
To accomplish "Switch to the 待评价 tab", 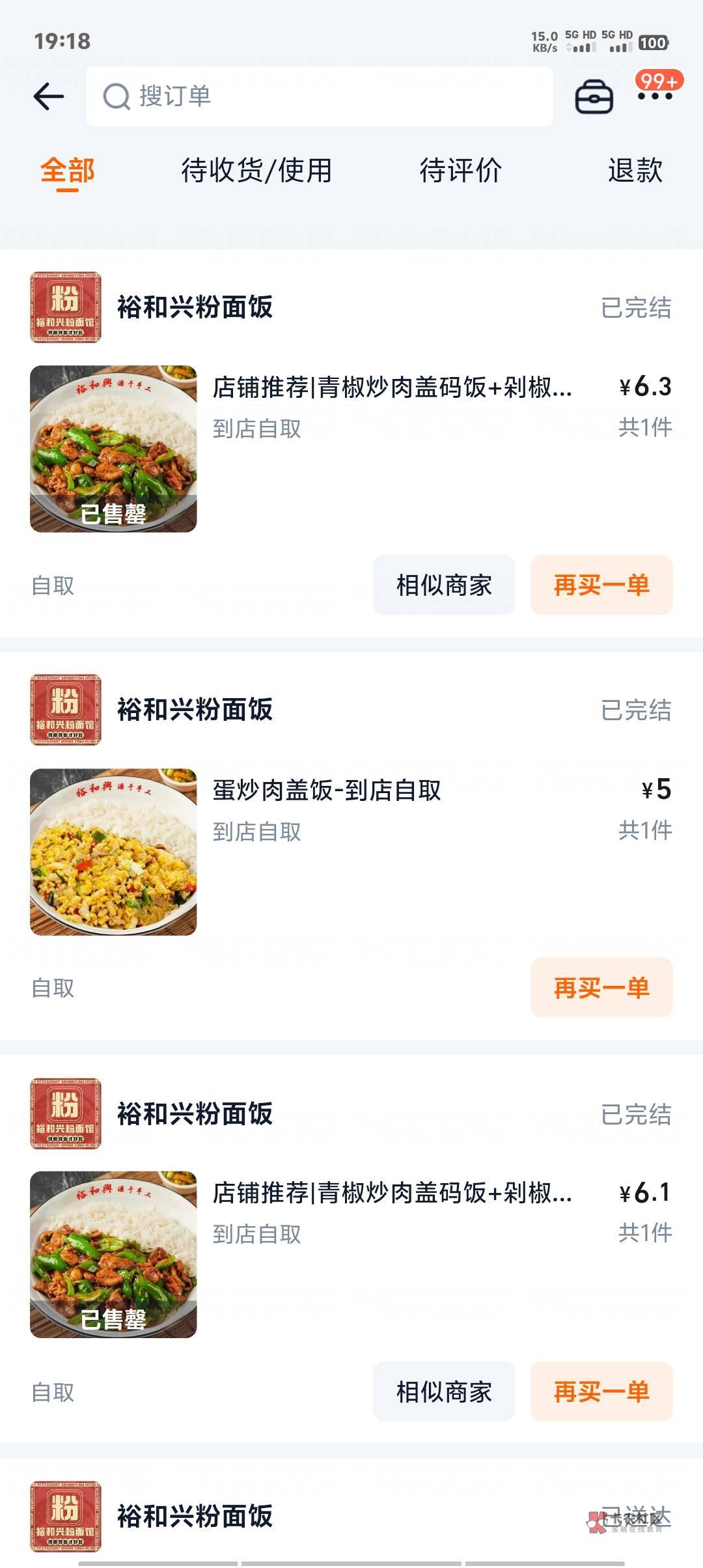I will pos(460,171).
